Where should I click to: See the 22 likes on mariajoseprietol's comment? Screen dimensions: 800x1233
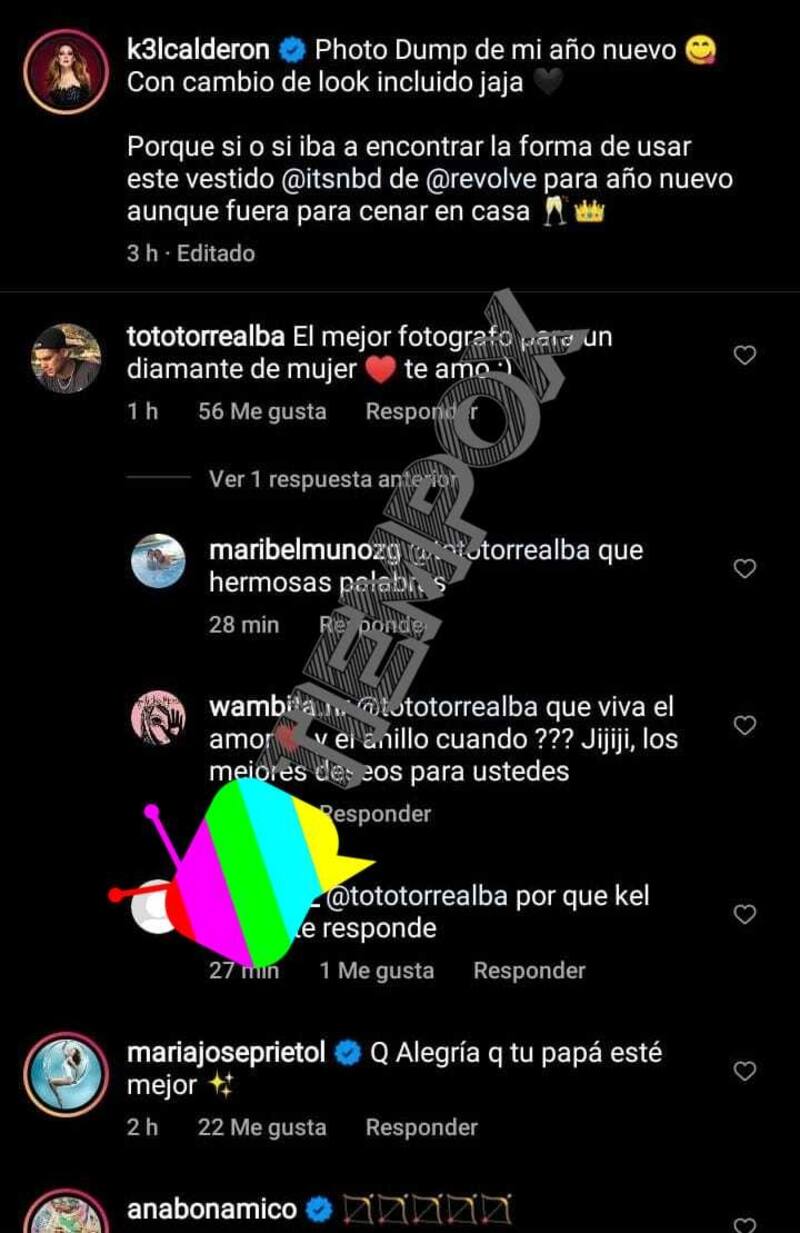262,1127
